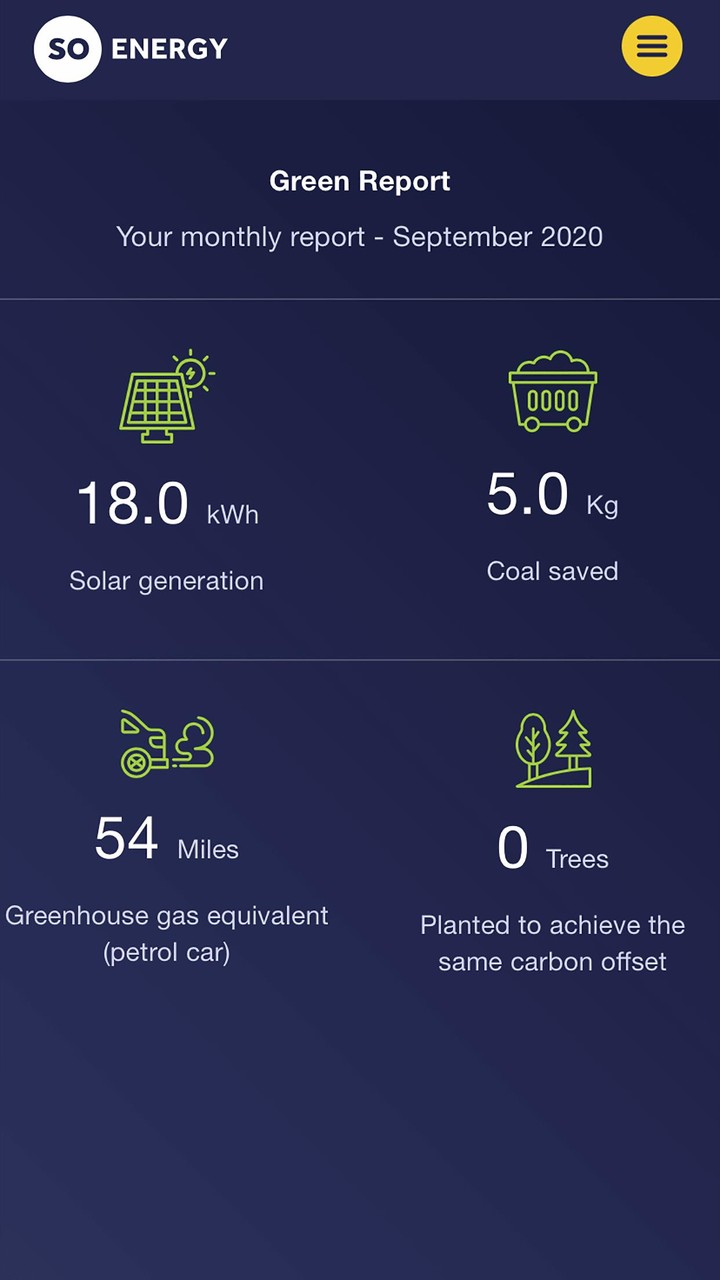Open the yellow hamburger menu
This screenshot has height=1280, width=720.
tap(652, 47)
